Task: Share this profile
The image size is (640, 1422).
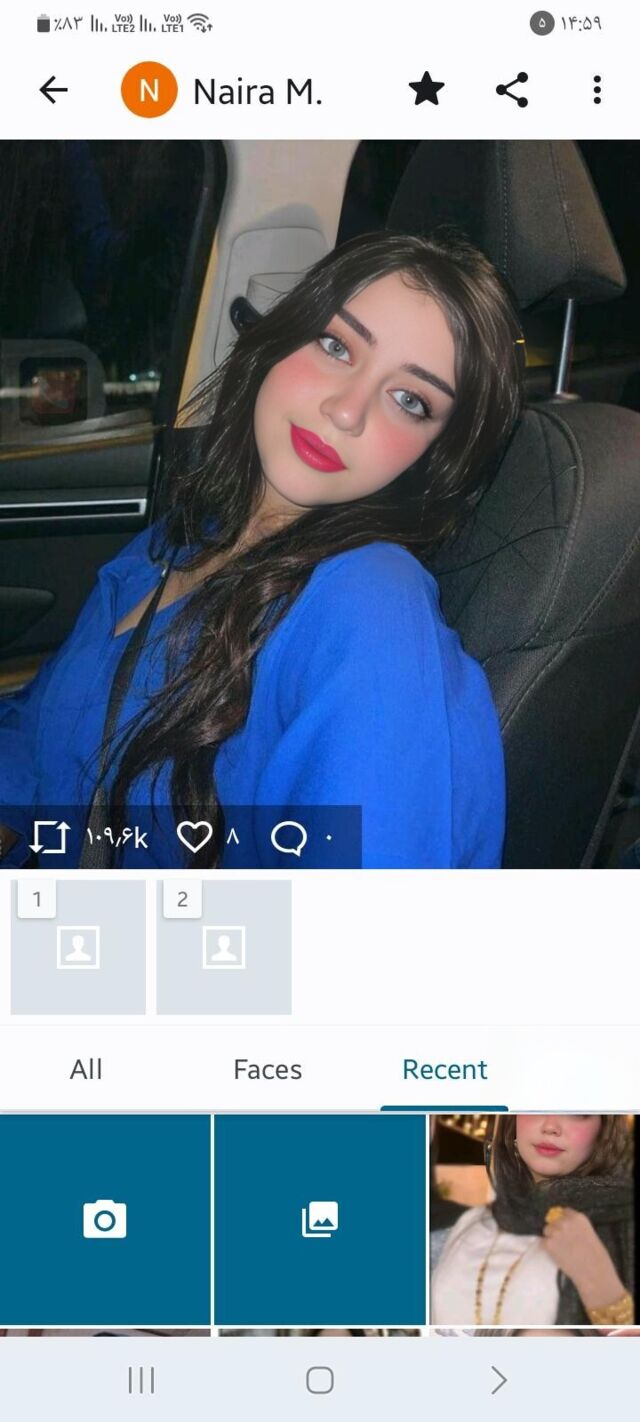Action: click(x=512, y=91)
